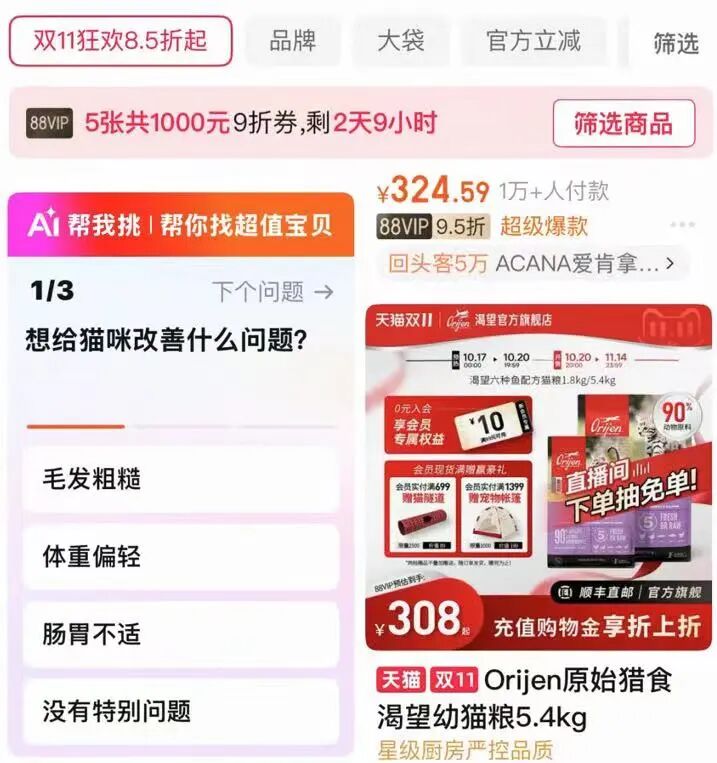717x763 pixels.
Task: Pick 体重偏轻 as the cat issue
Action: tap(180, 557)
